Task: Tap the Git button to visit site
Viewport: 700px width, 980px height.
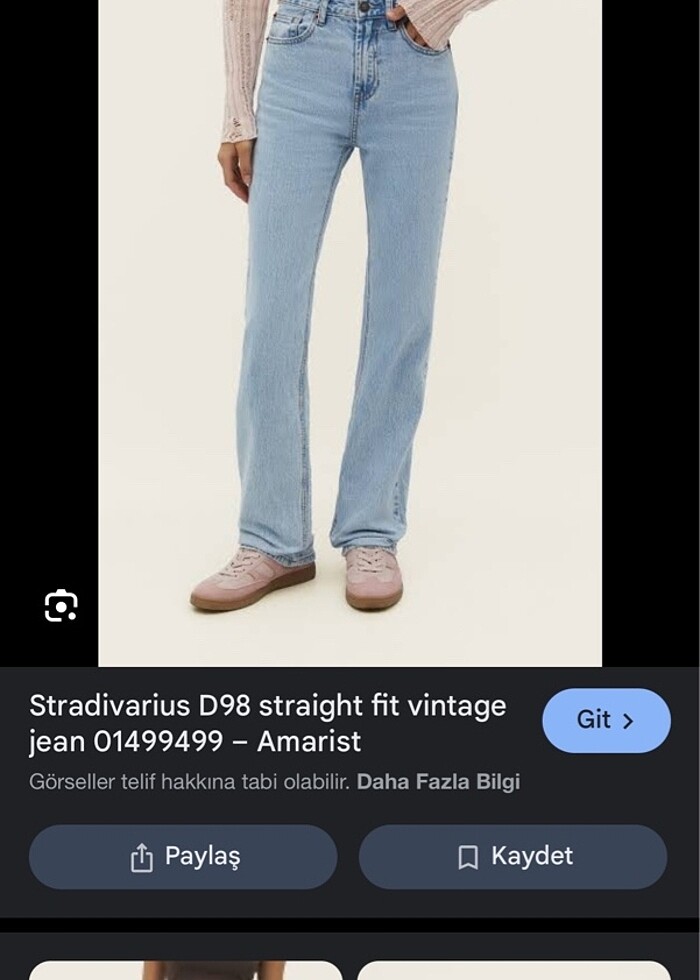Action: pyautogui.click(x=606, y=720)
